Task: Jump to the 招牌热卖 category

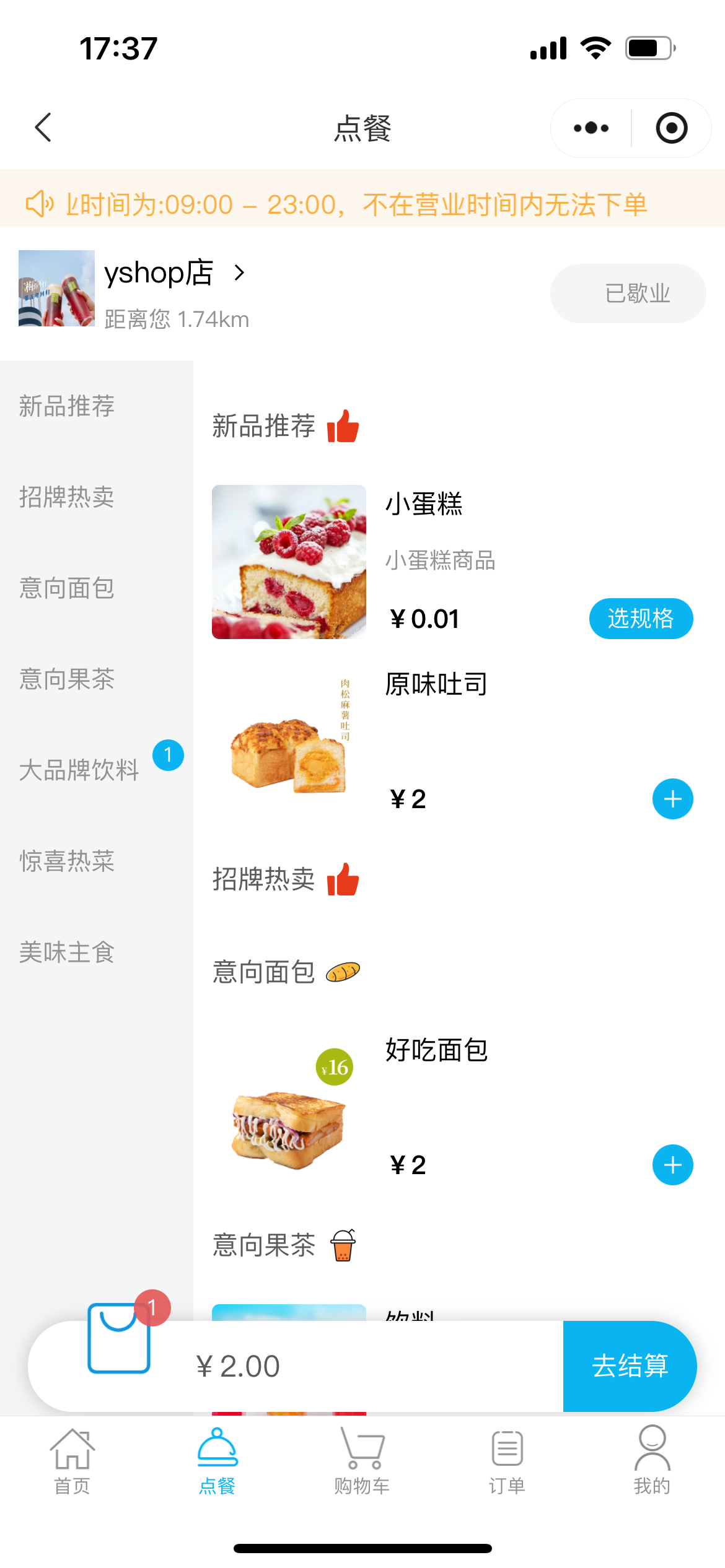Action: (67, 497)
